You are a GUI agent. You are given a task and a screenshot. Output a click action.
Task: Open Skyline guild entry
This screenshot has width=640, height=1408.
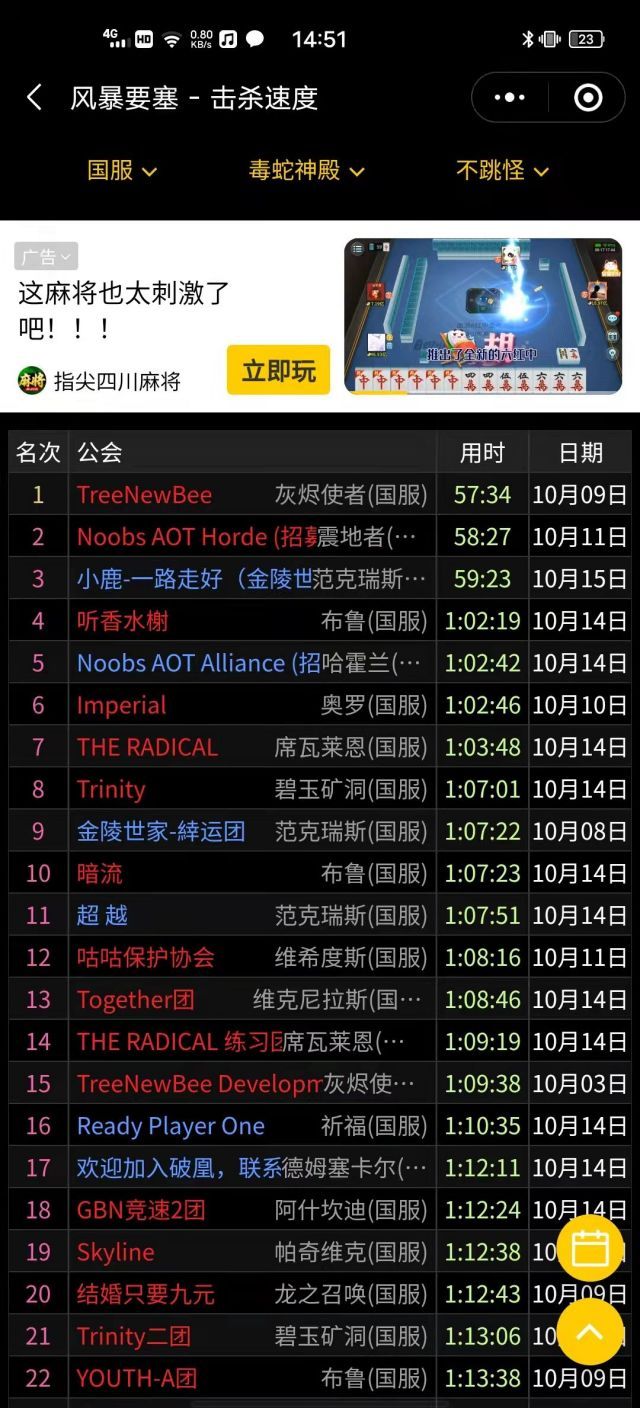tap(116, 1252)
